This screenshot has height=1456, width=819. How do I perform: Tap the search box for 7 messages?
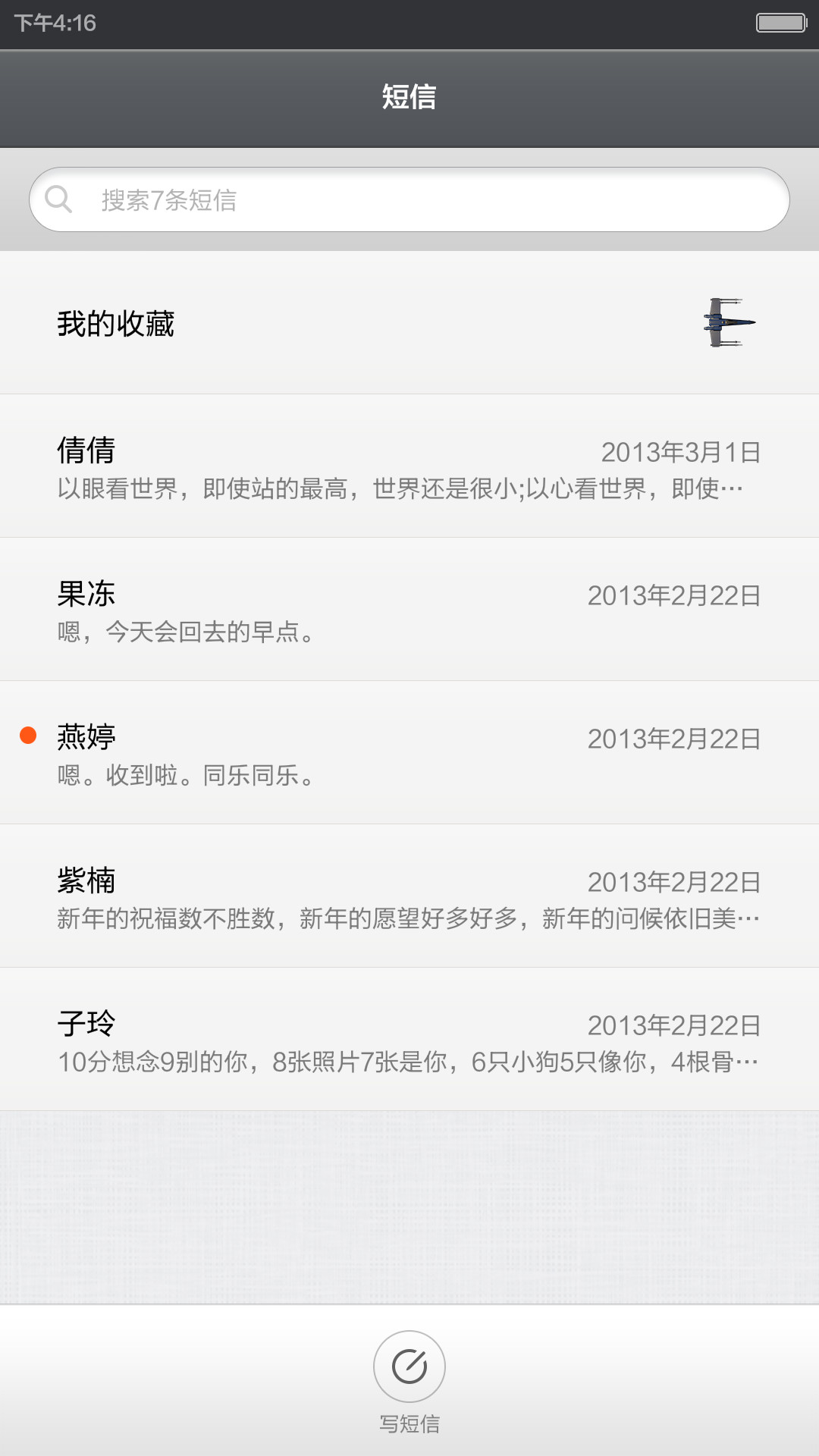(x=409, y=199)
